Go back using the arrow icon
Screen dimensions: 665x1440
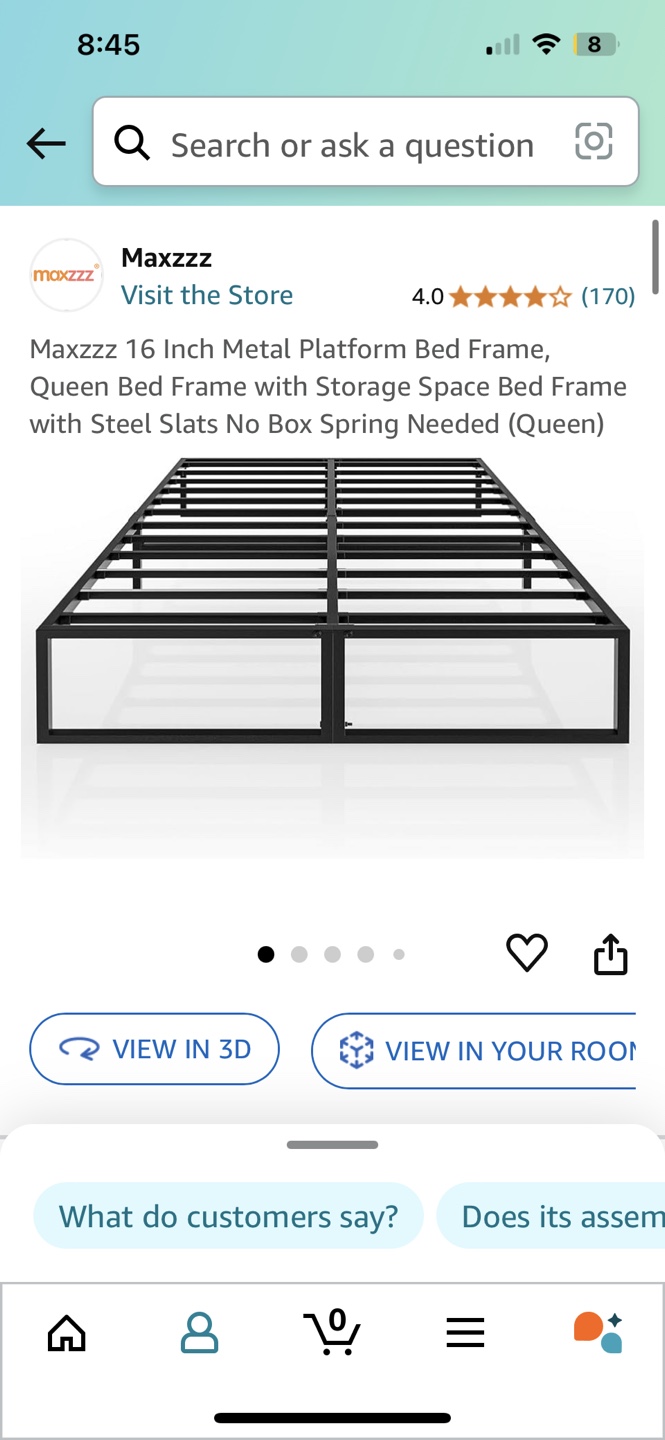[x=46, y=144]
